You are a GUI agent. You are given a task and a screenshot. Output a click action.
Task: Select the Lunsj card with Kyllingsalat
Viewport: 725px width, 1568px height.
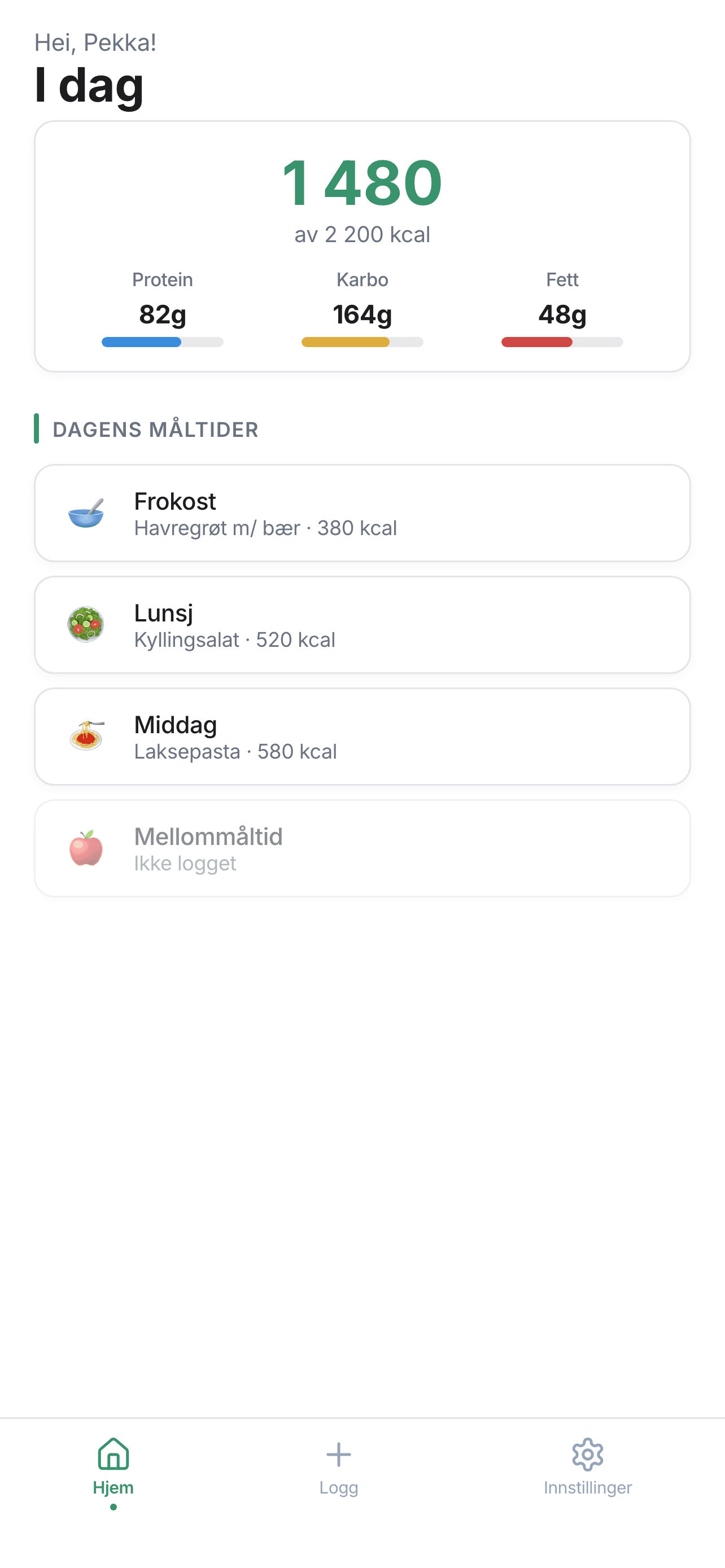coord(362,624)
